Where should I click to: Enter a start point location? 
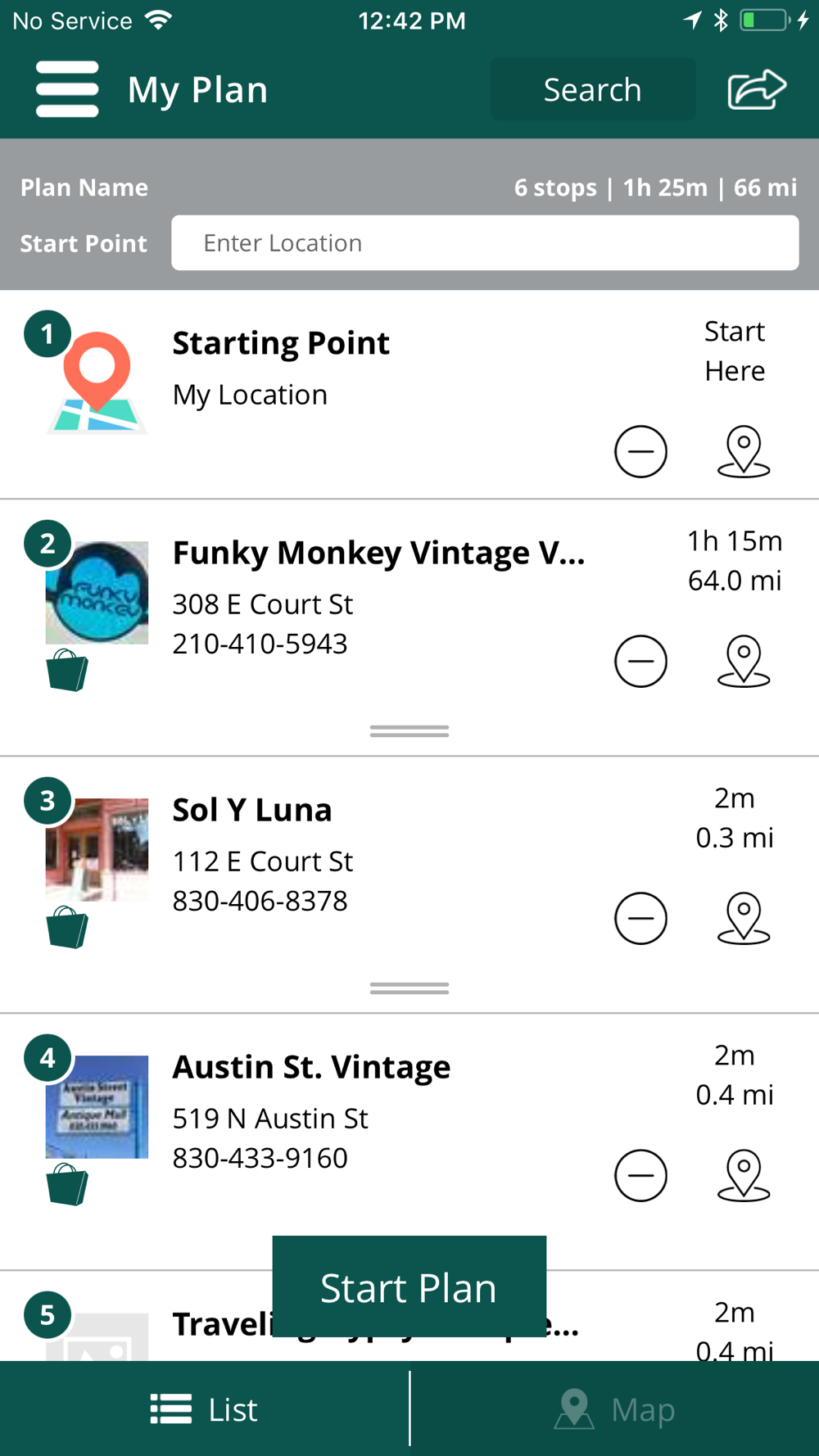click(x=484, y=243)
